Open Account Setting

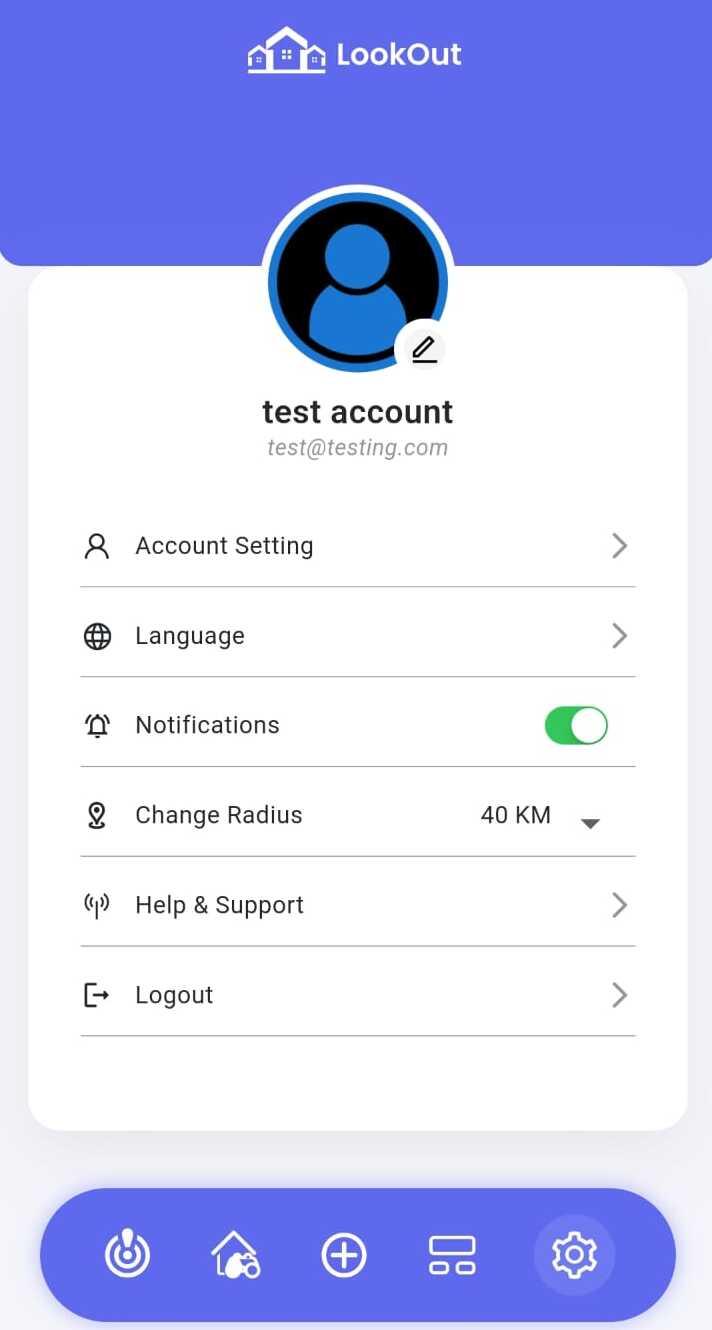[x=358, y=545]
